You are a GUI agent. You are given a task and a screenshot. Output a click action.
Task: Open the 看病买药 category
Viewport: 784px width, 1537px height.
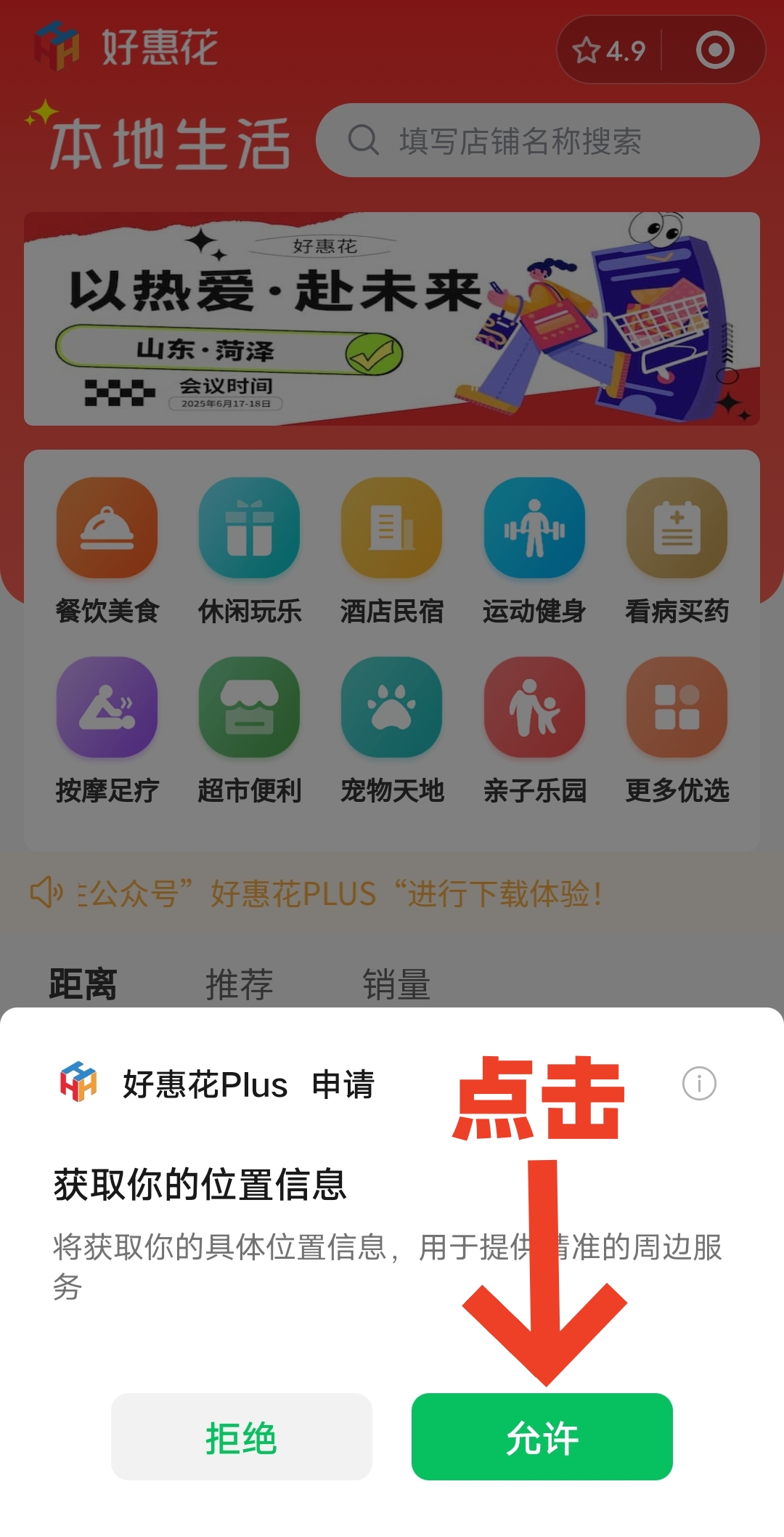coord(677,550)
